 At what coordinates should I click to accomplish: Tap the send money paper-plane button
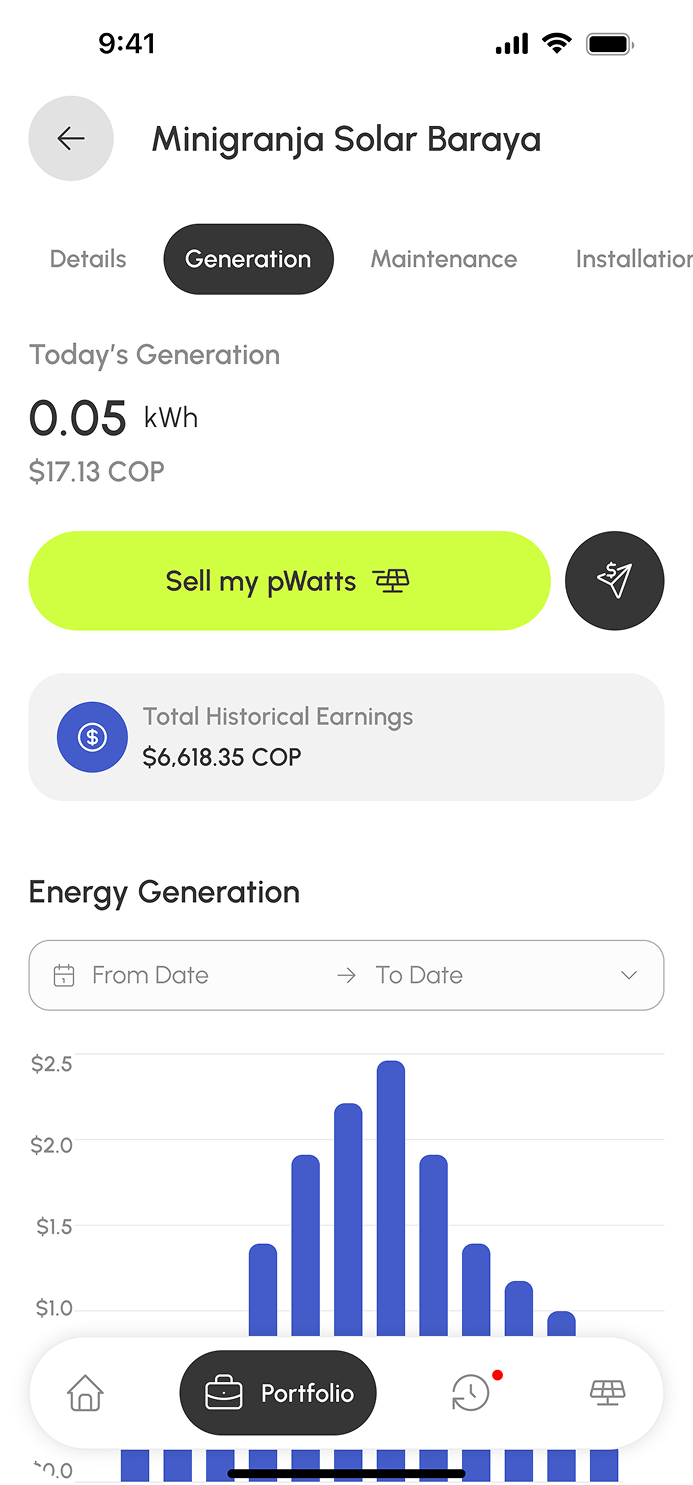pos(614,580)
